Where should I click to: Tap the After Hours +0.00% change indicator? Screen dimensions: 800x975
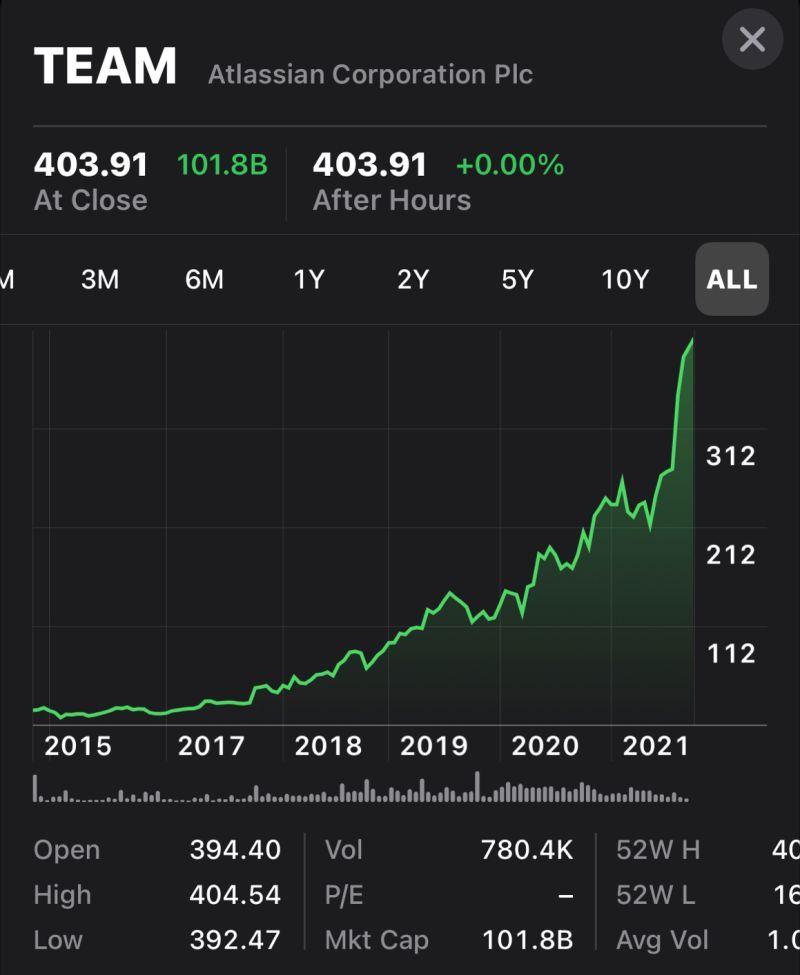coord(511,165)
